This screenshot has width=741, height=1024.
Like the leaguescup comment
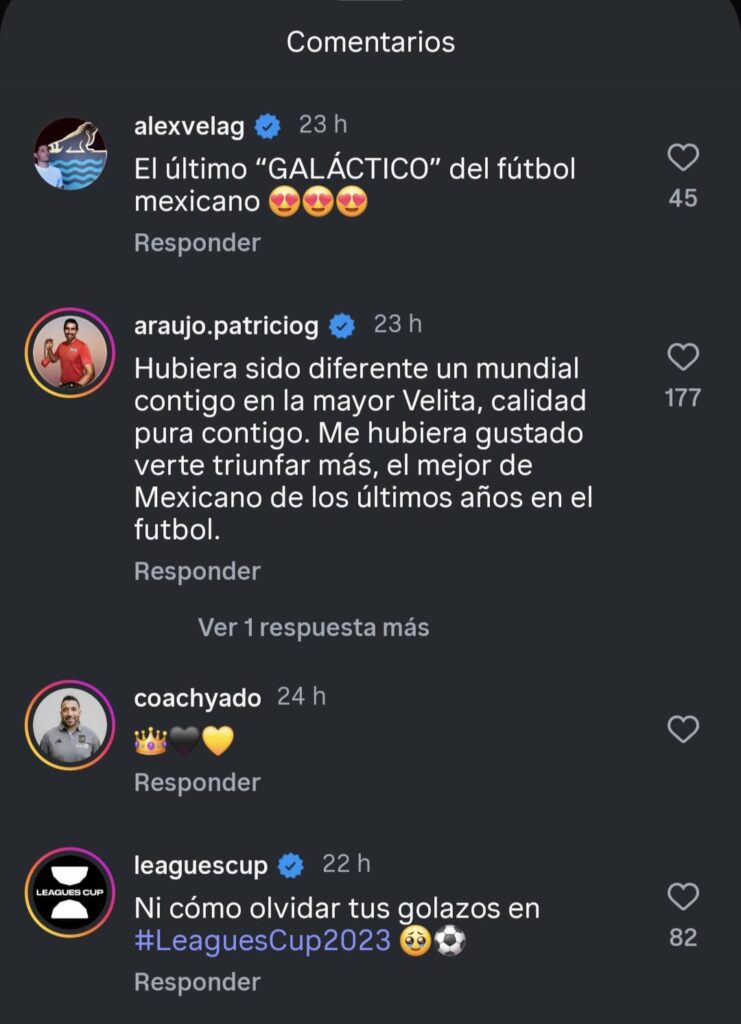(x=683, y=897)
